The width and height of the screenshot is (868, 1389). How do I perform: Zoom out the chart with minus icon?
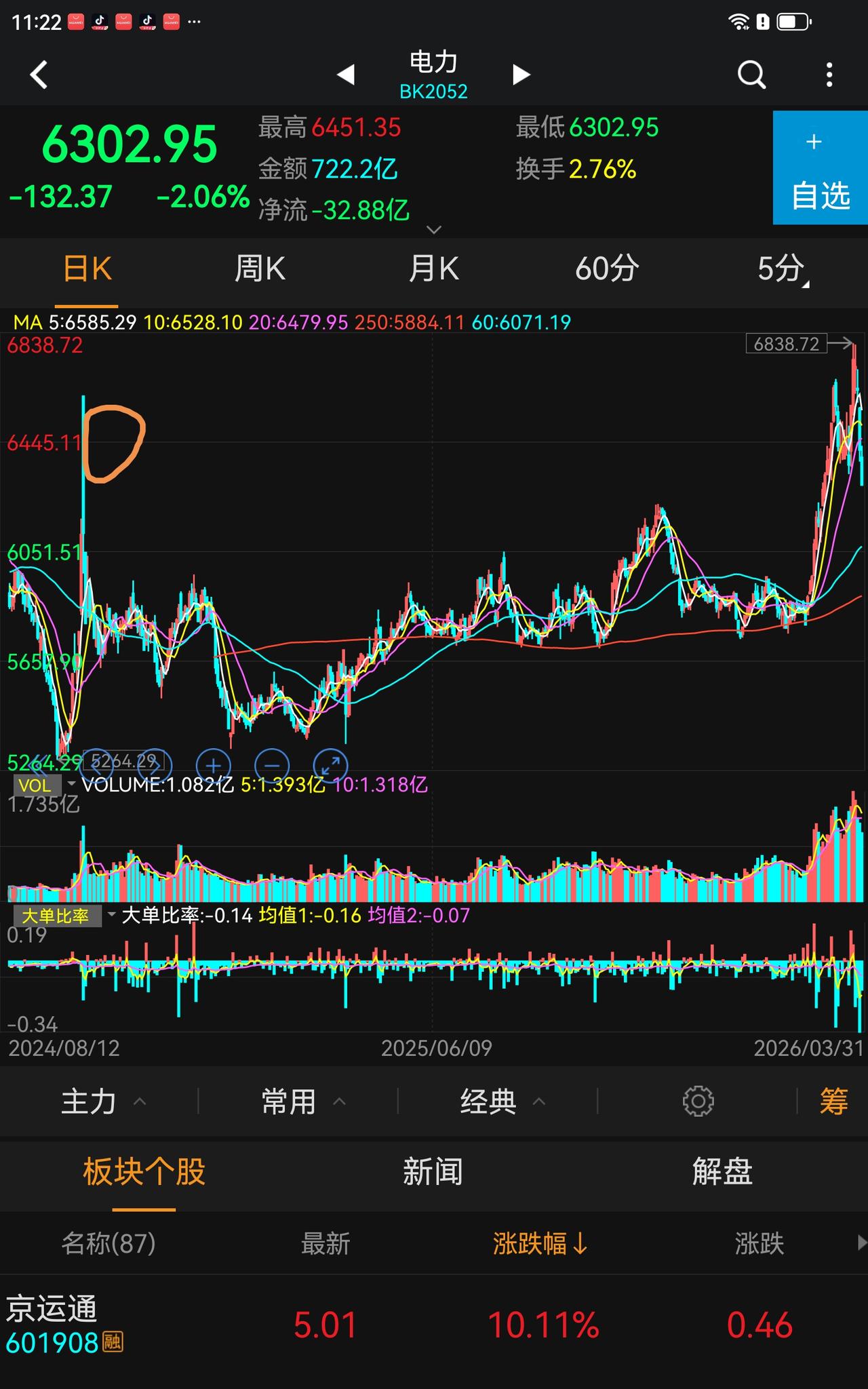[272, 766]
